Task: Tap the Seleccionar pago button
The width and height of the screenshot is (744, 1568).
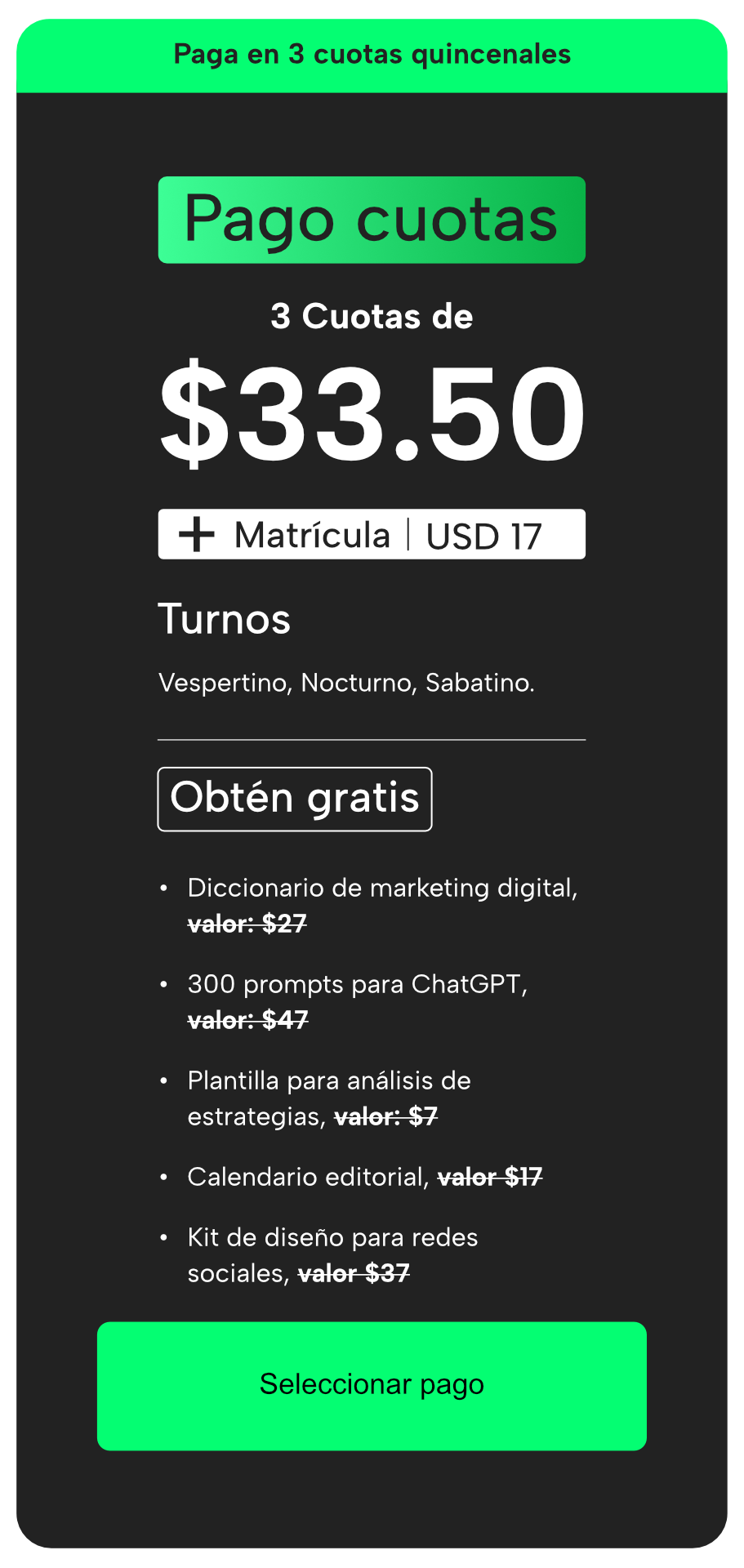Action: (x=372, y=1385)
